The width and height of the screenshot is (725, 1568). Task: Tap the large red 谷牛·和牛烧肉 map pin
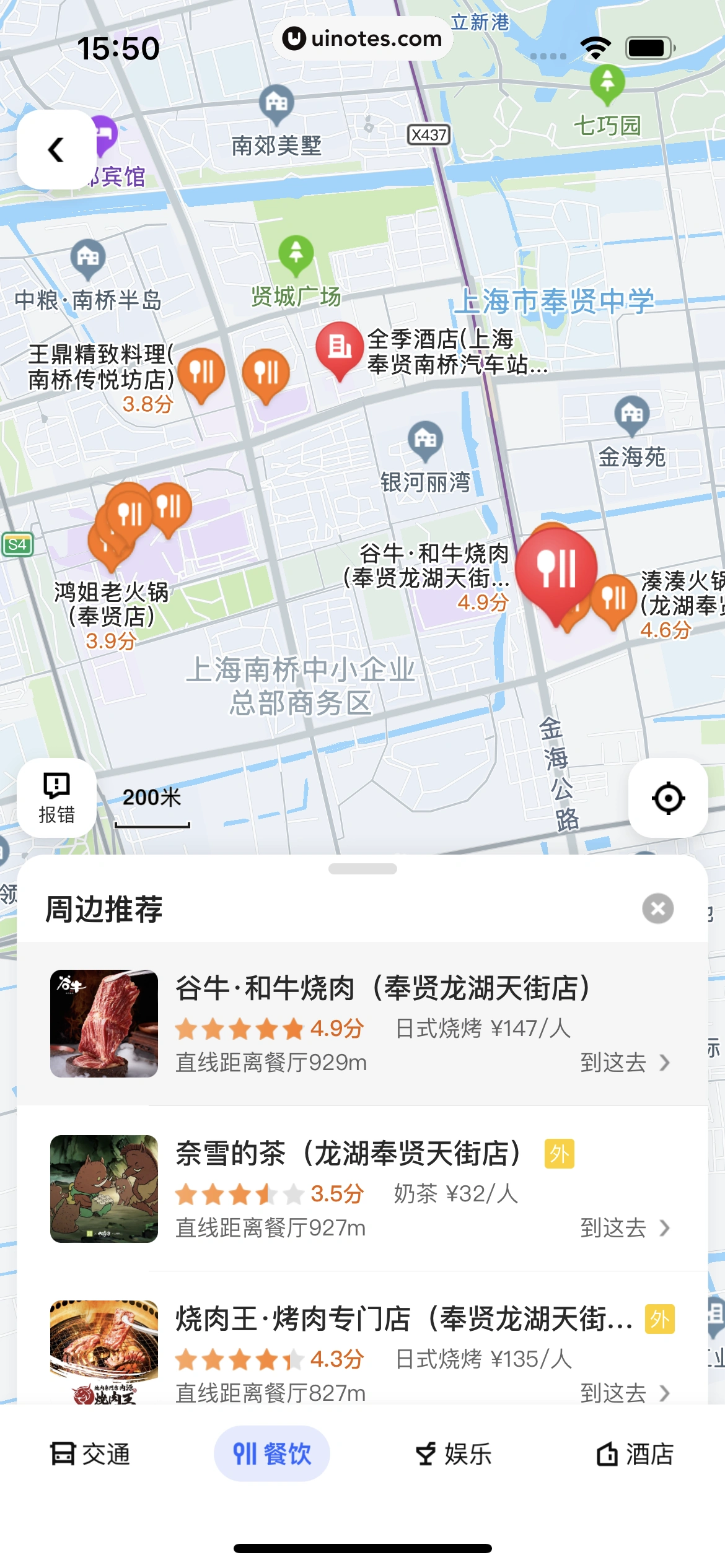coord(556,570)
